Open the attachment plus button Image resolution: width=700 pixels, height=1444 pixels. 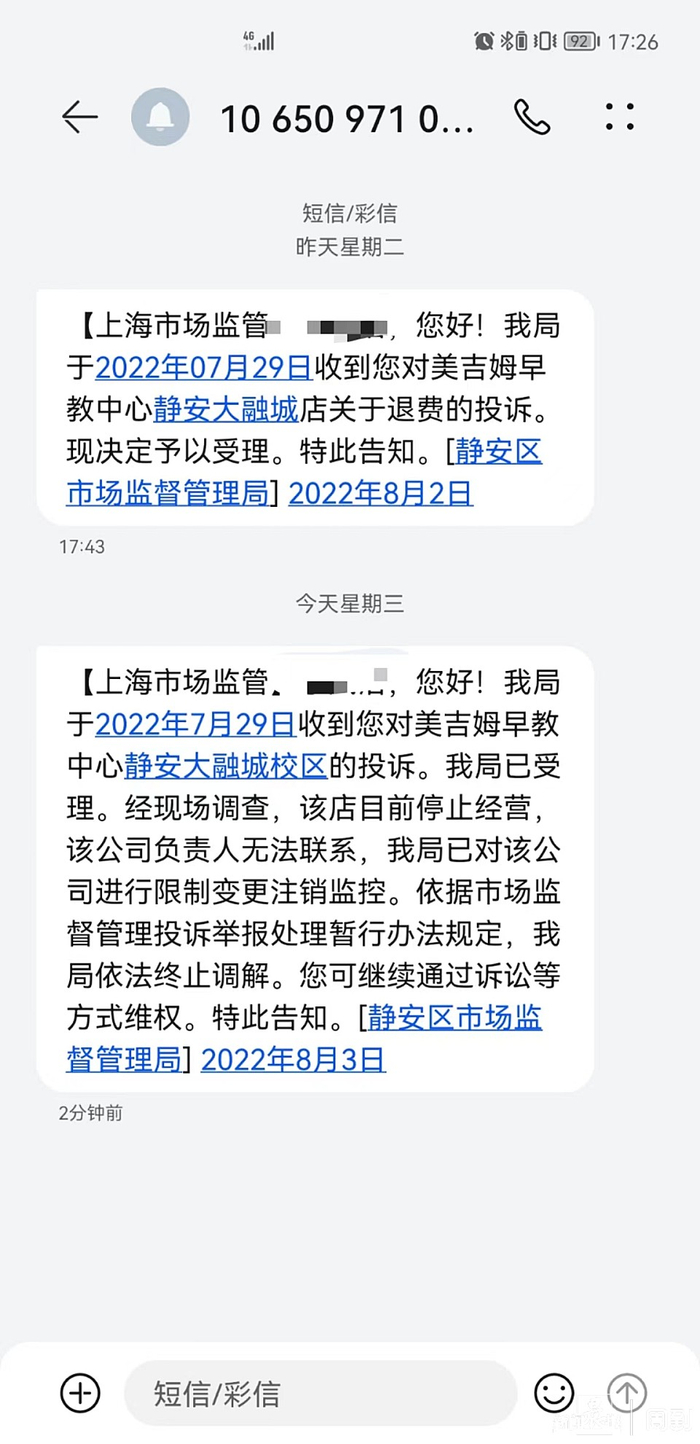[x=80, y=1392]
